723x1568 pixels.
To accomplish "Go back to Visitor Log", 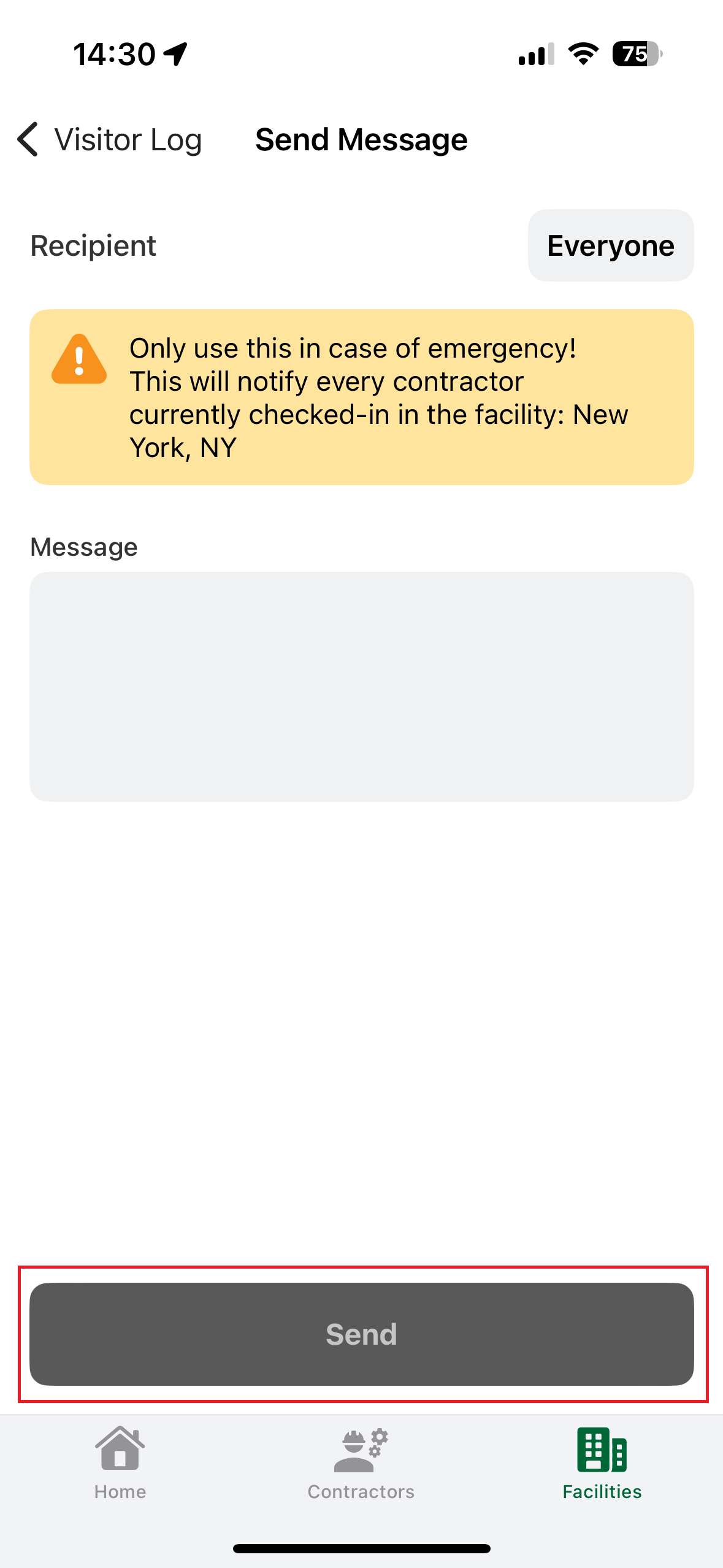I will 109,140.
